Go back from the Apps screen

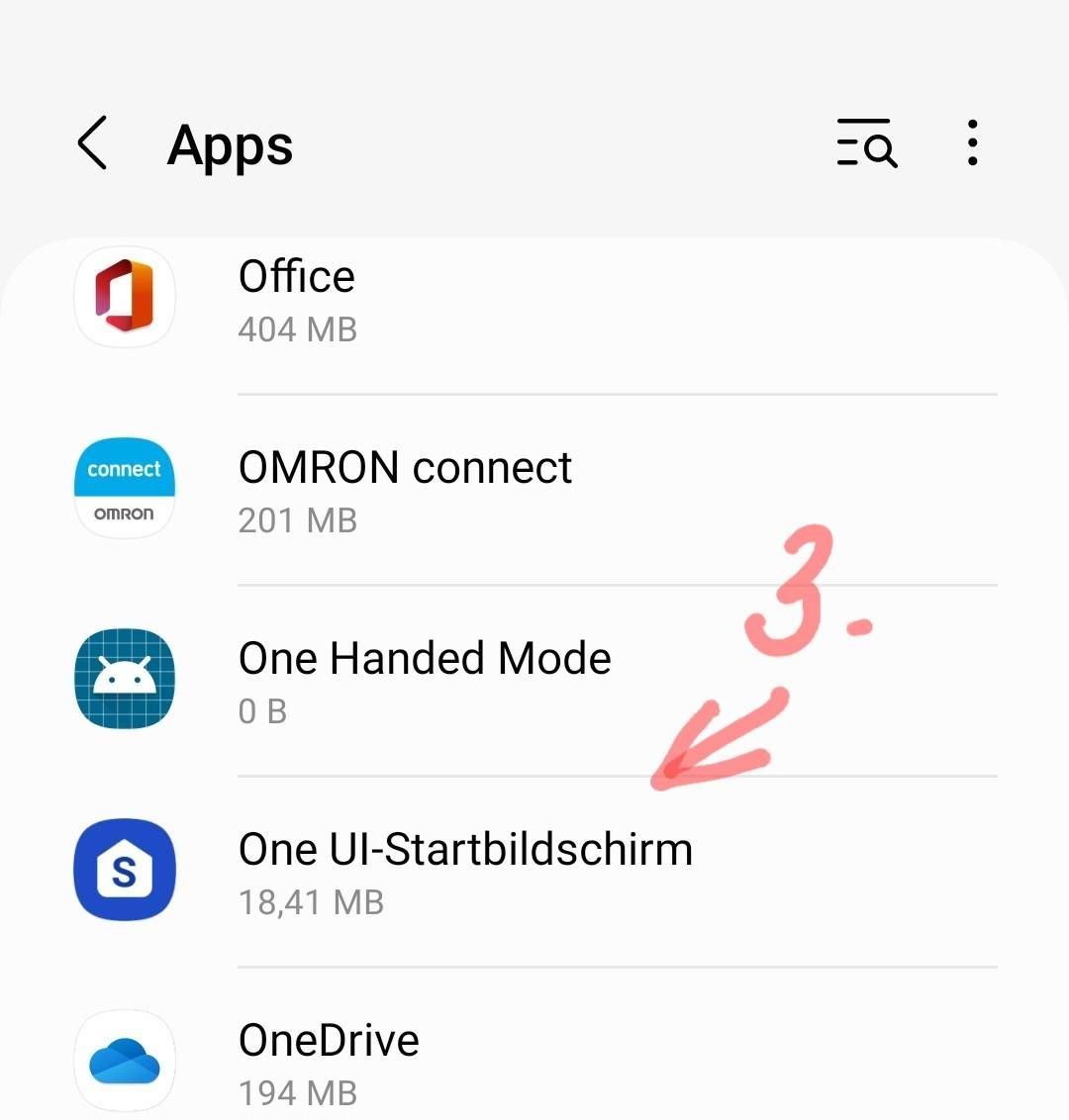click(93, 143)
